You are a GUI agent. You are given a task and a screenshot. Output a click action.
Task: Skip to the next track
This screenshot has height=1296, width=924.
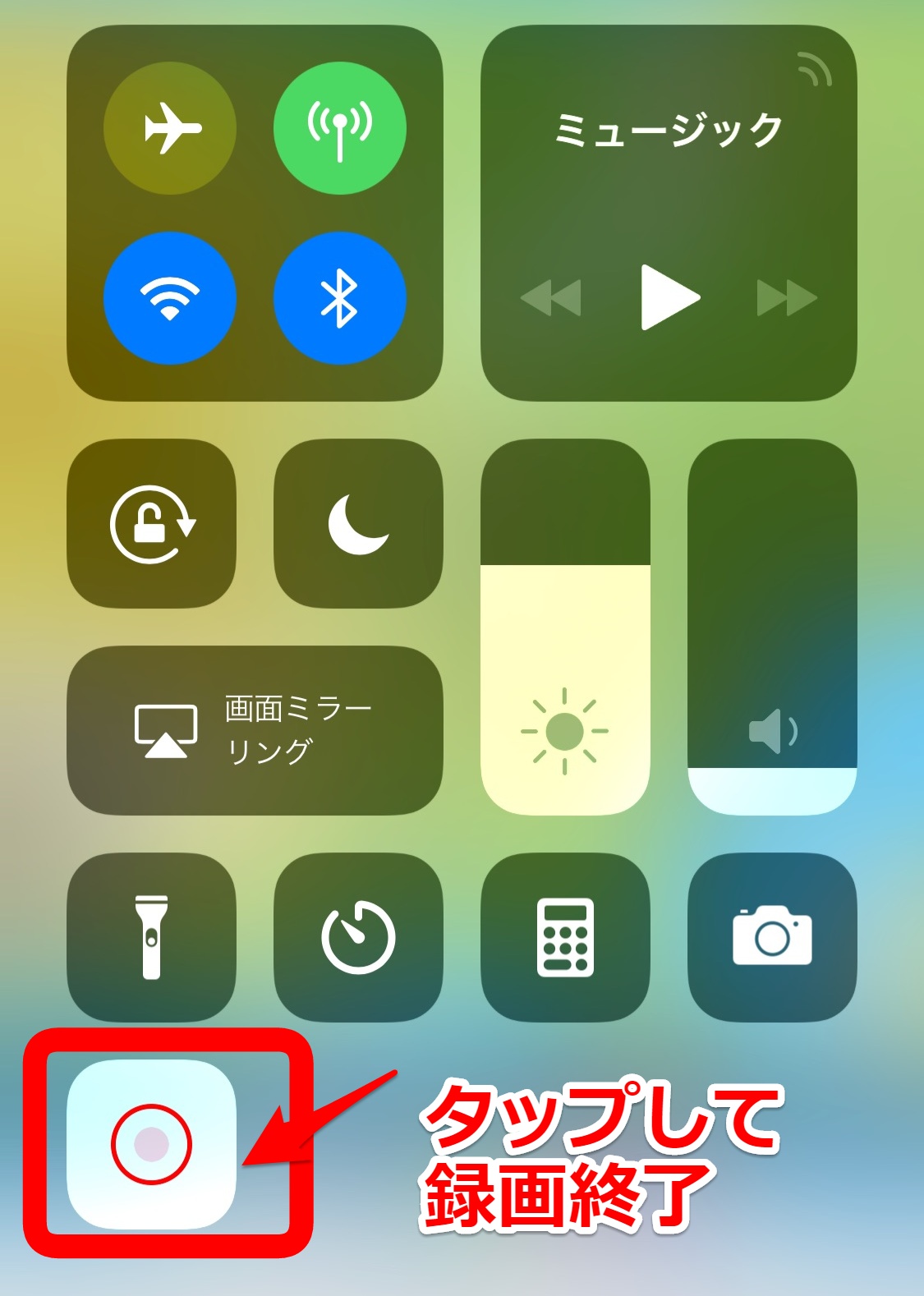pos(786,297)
